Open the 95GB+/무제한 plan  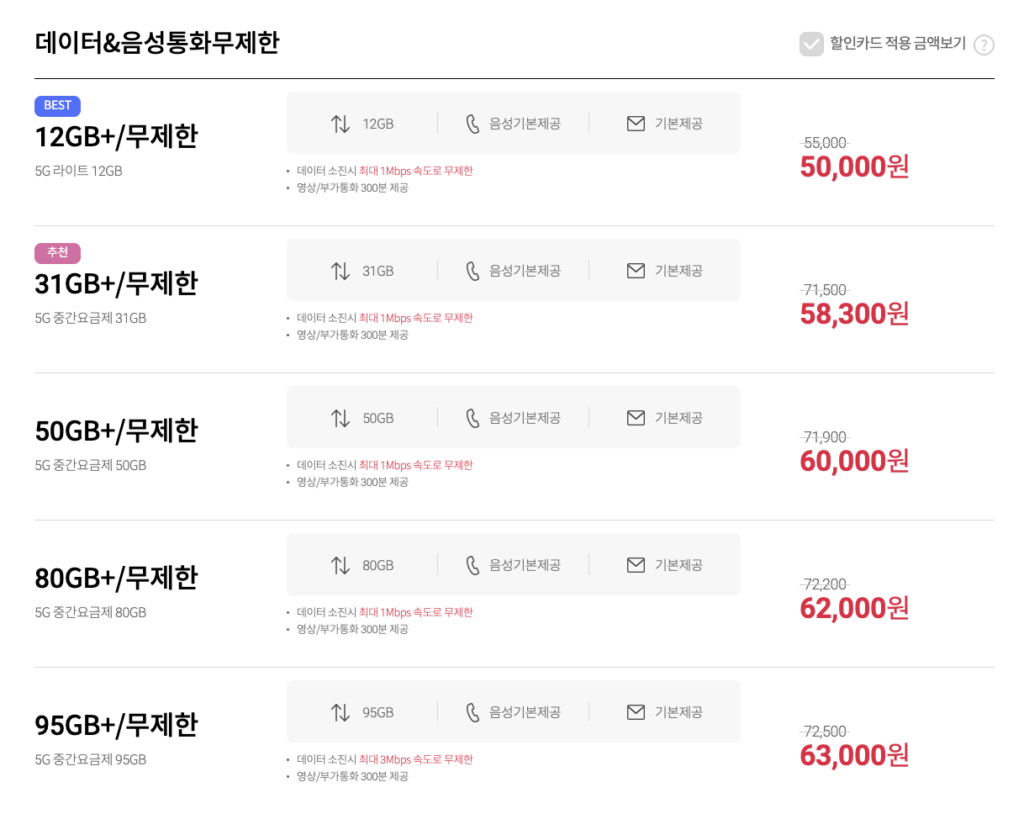coord(116,724)
